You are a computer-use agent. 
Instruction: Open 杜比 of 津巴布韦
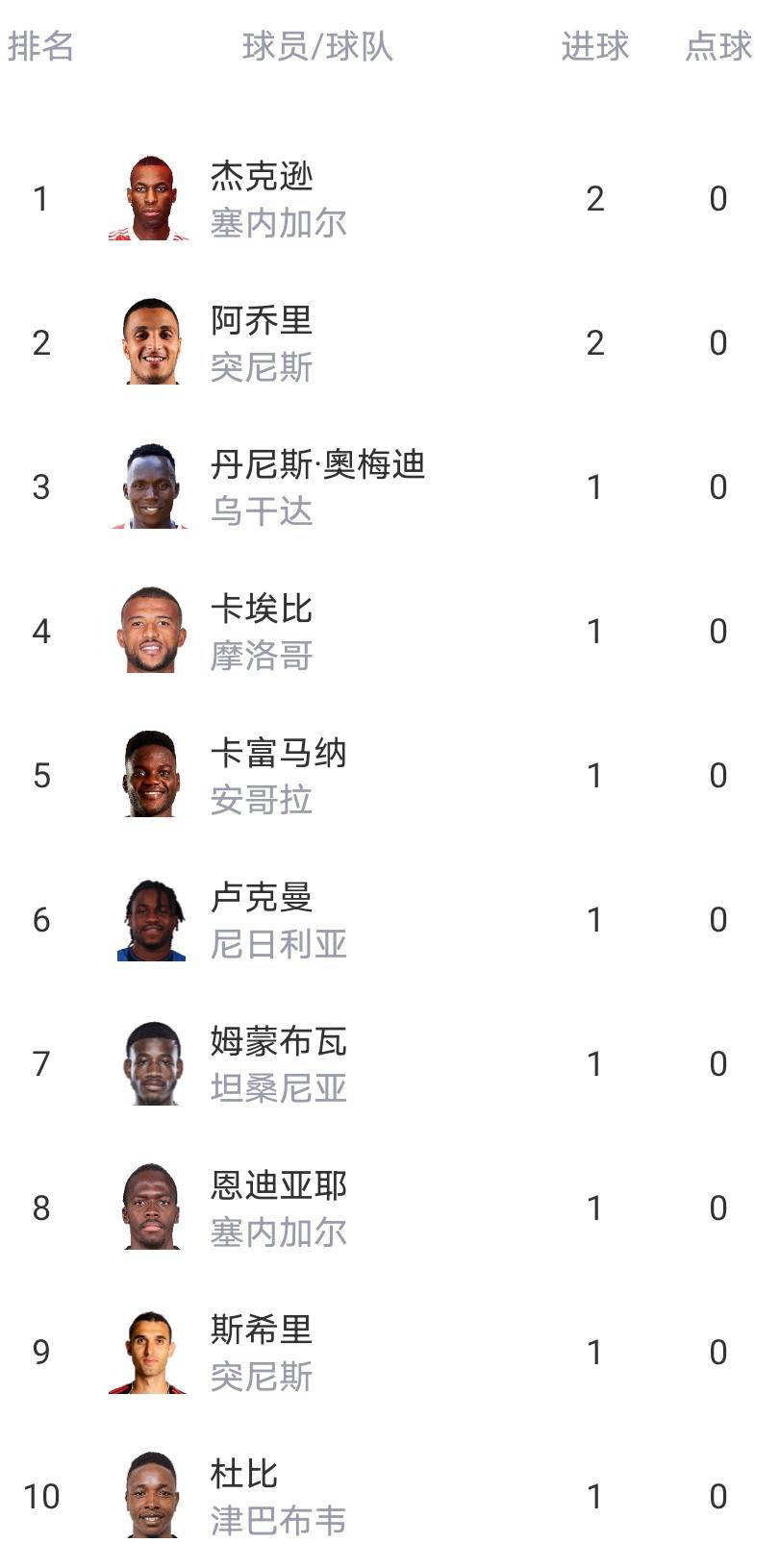[x=244, y=1475]
